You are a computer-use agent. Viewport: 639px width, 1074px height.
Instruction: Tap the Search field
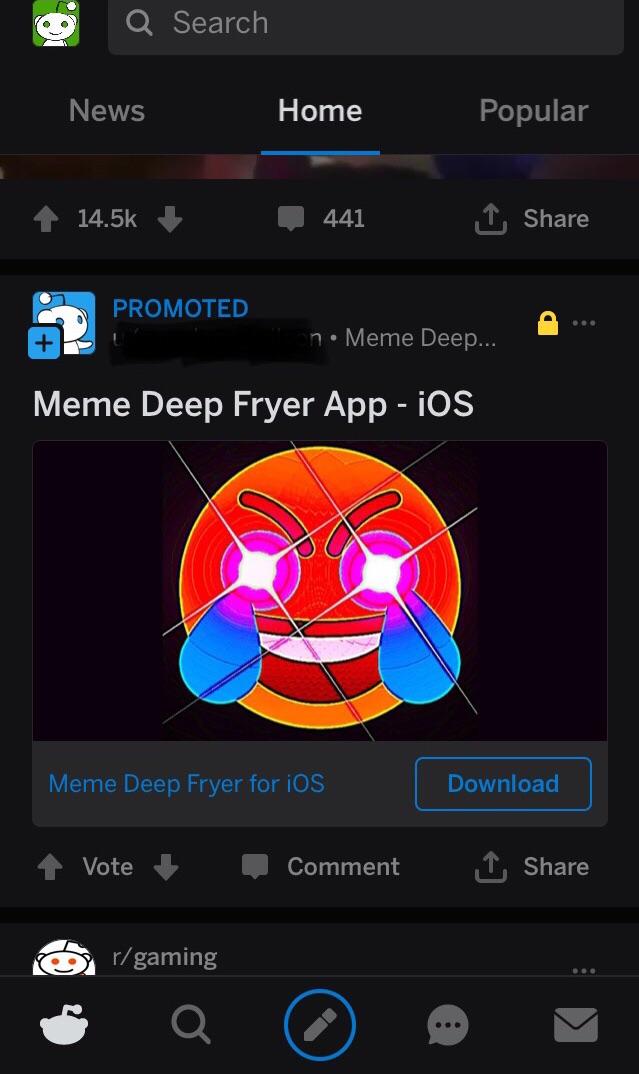click(365, 23)
